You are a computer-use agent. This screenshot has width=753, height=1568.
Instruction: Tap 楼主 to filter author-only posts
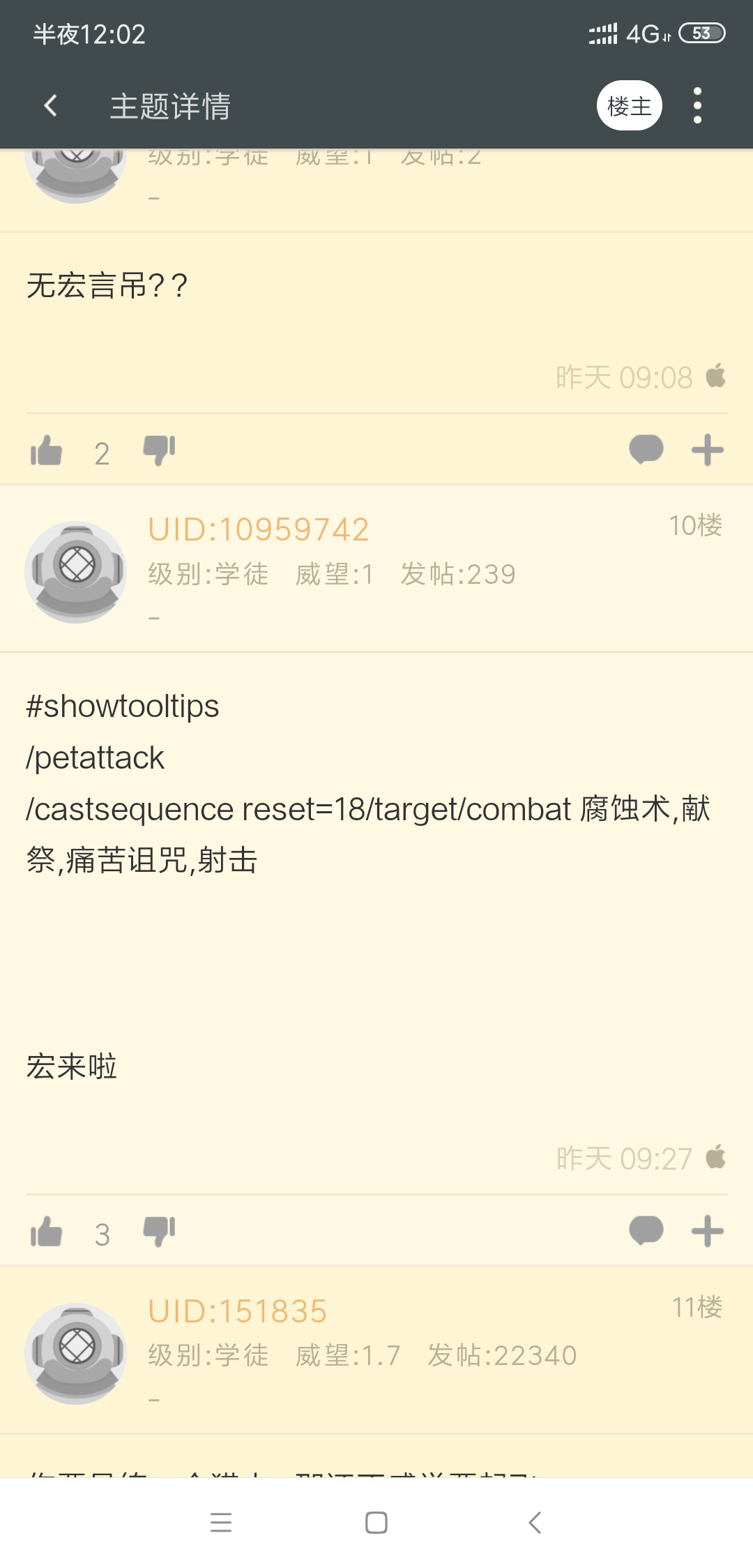(x=630, y=105)
